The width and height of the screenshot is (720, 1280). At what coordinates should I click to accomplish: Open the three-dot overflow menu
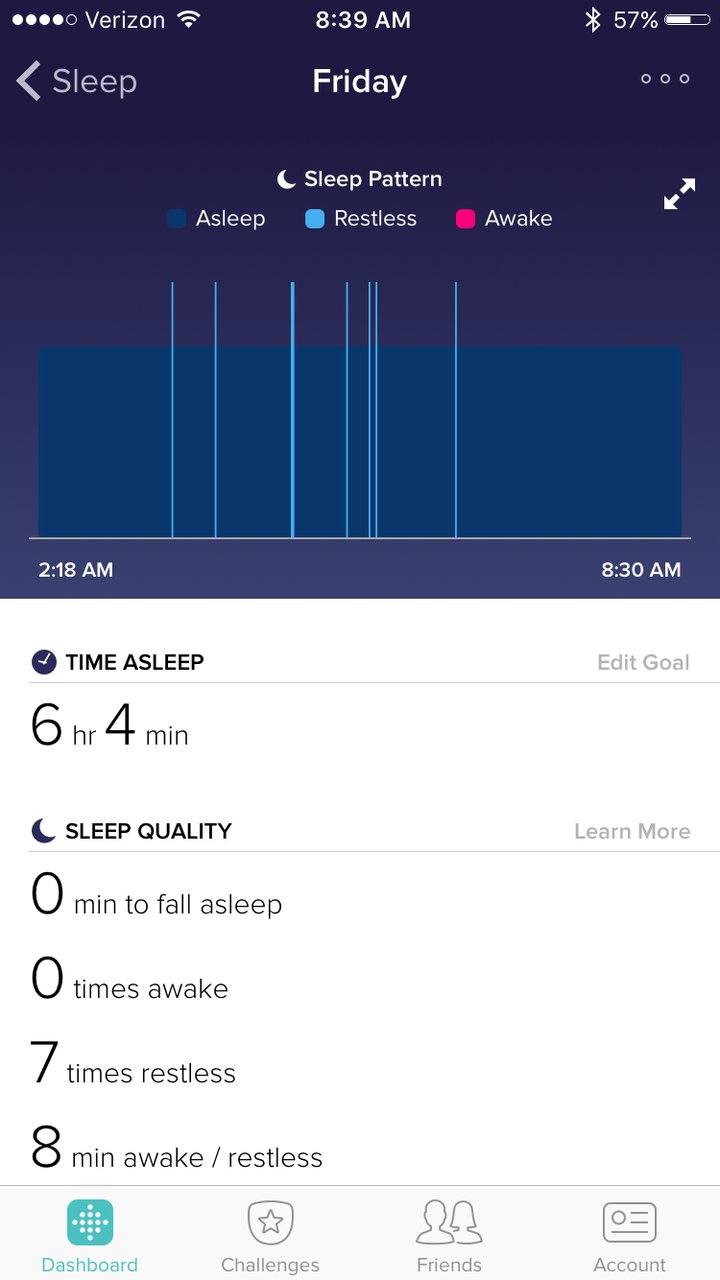coord(665,79)
